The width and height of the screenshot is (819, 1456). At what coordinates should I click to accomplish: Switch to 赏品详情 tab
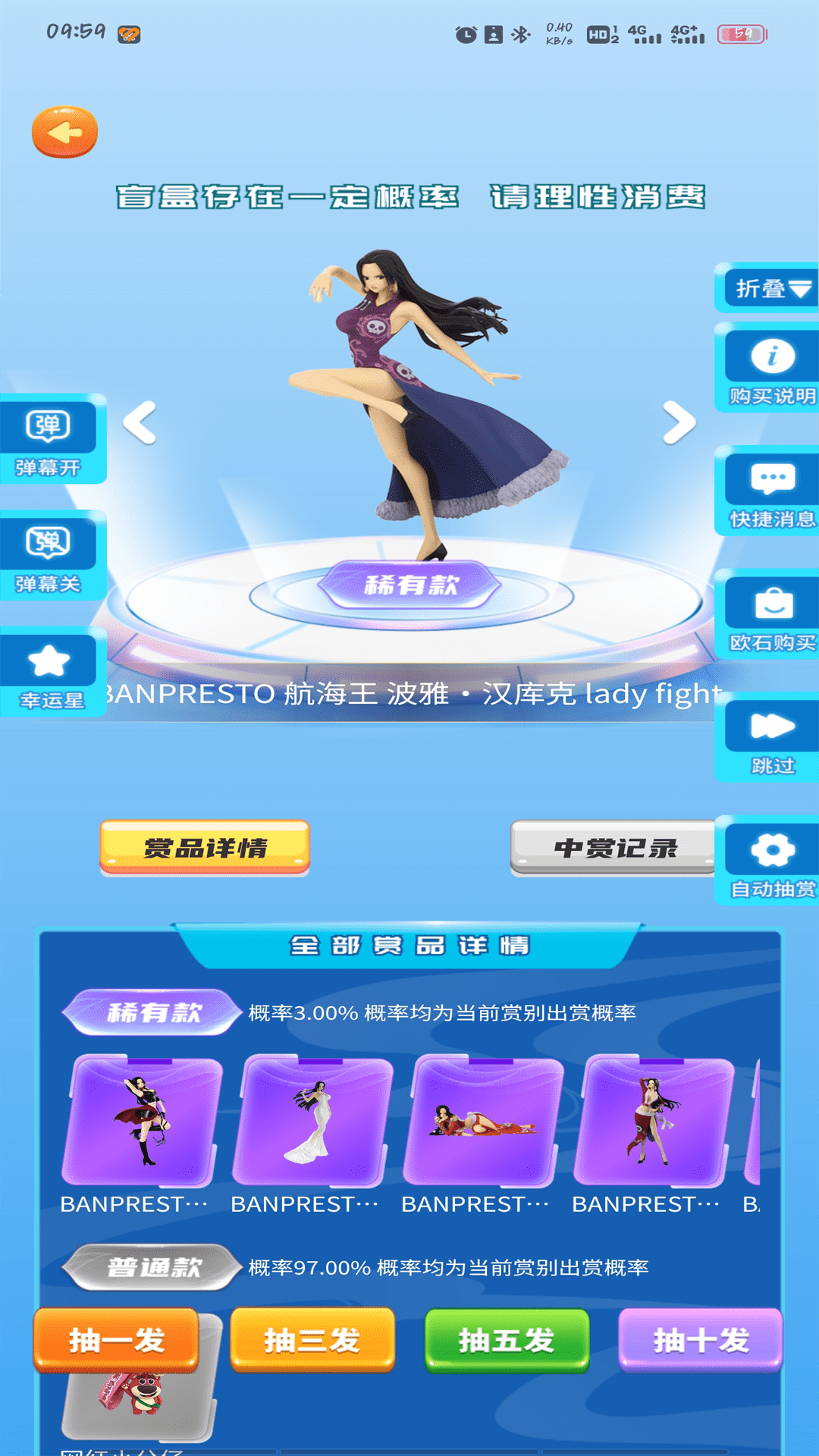coord(205,847)
